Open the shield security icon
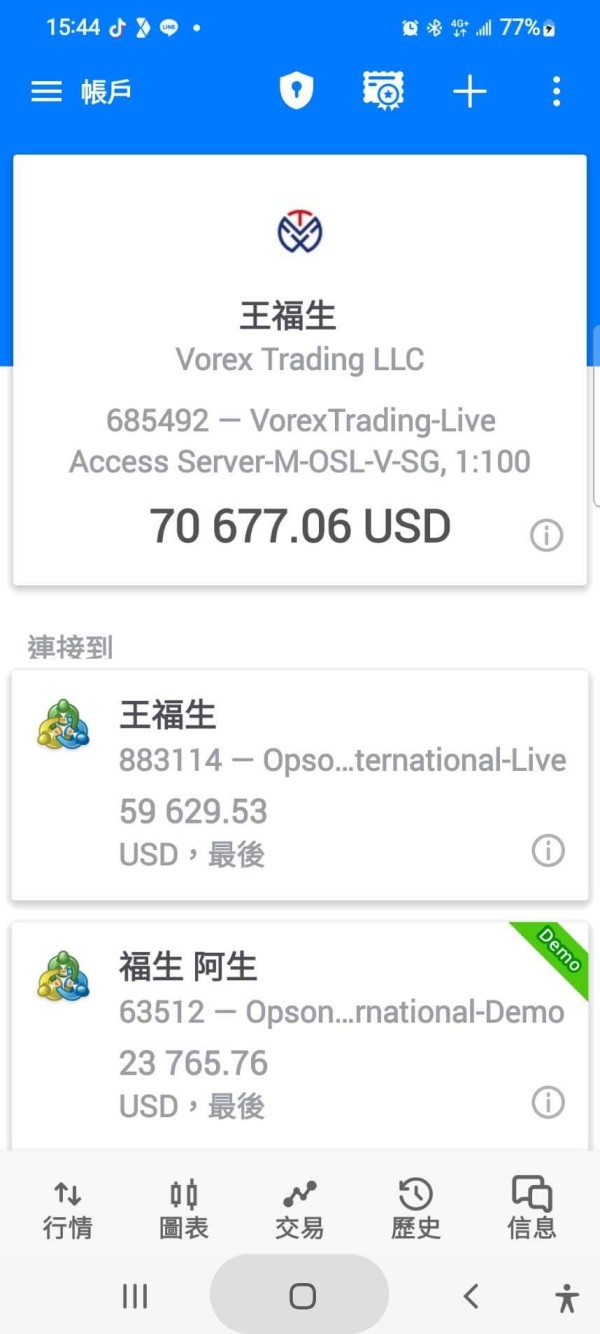This screenshot has width=600, height=1334. [x=296, y=92]
